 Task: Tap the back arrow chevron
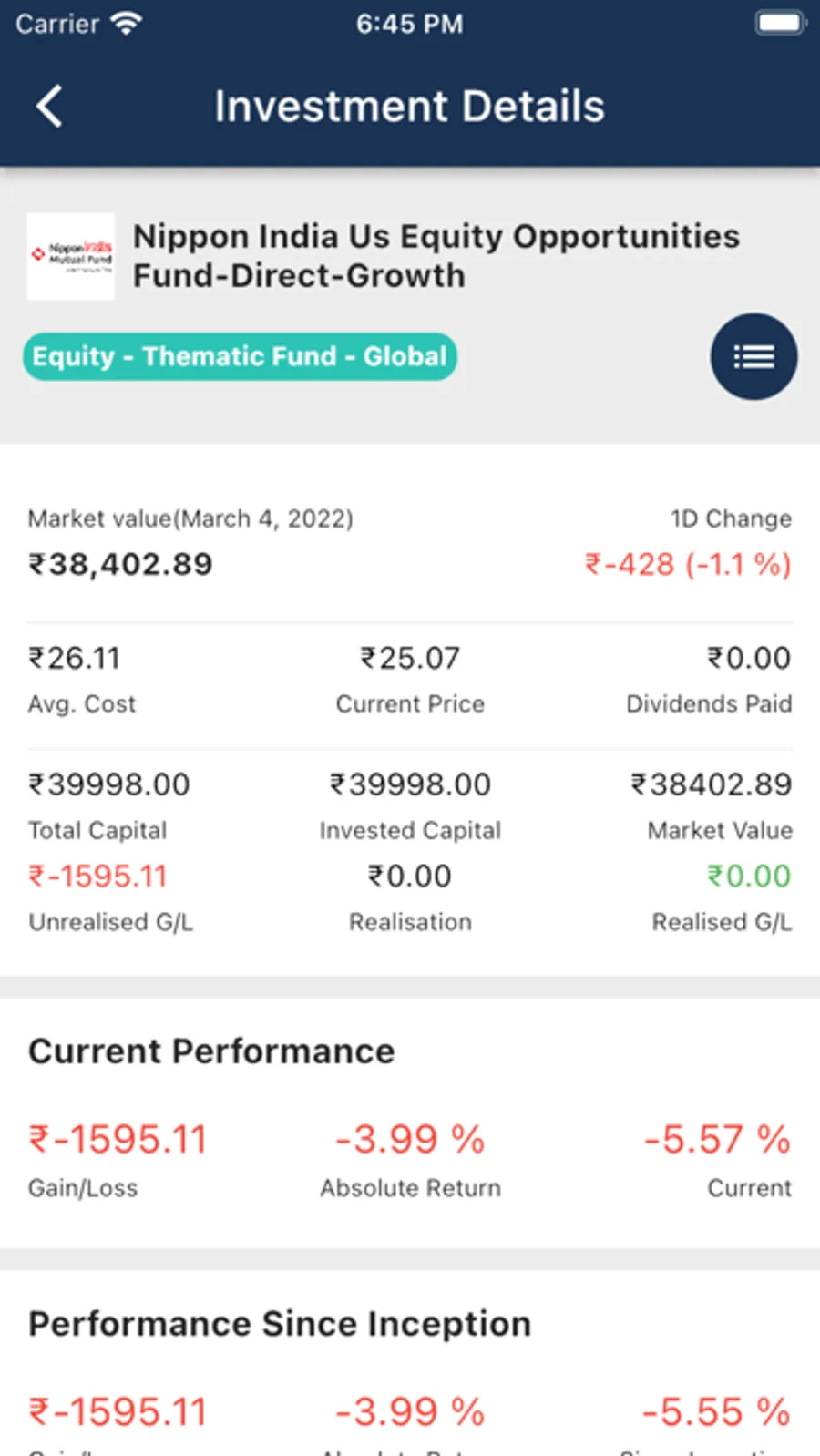pyautogui.click(x=48, y=106)
